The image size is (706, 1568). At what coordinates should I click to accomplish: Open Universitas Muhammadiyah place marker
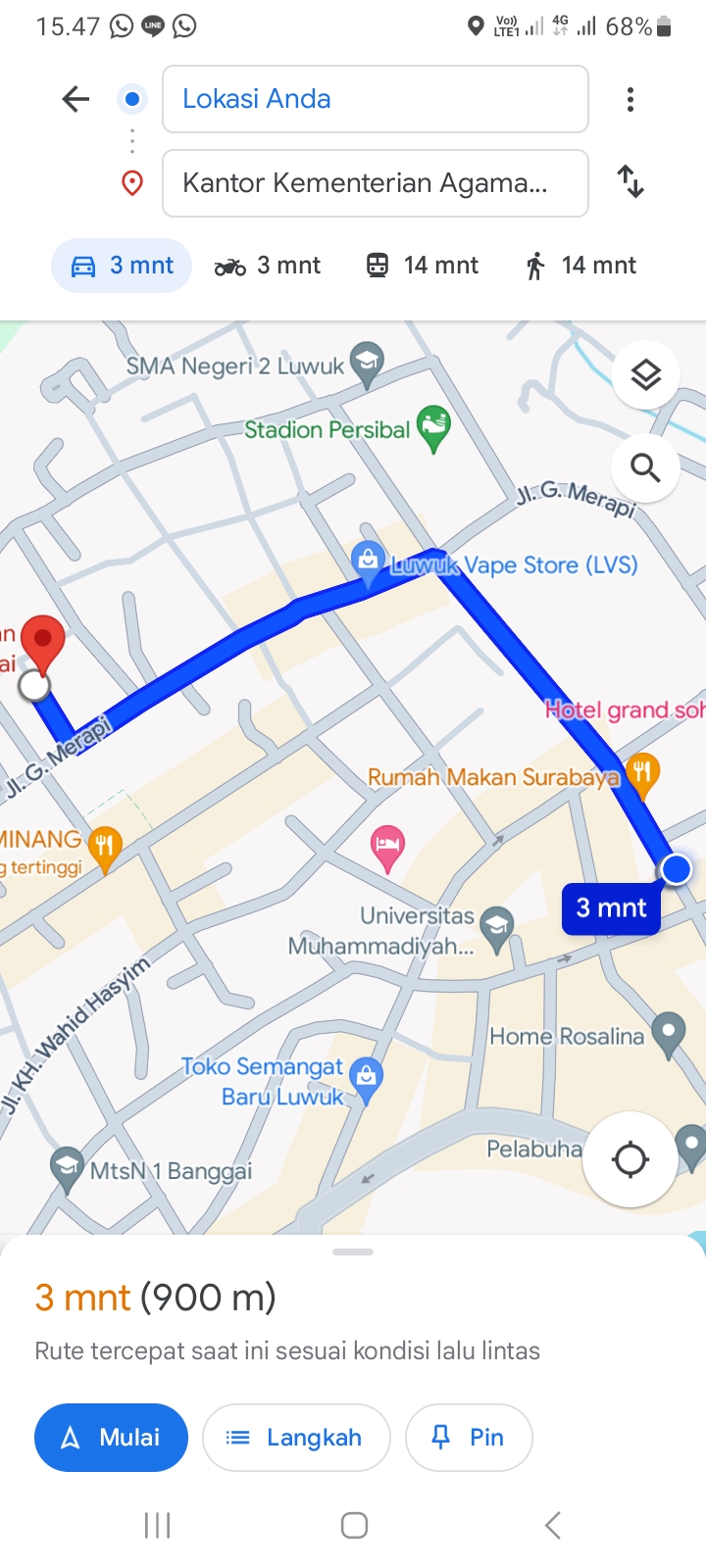(x=497, y=928)
